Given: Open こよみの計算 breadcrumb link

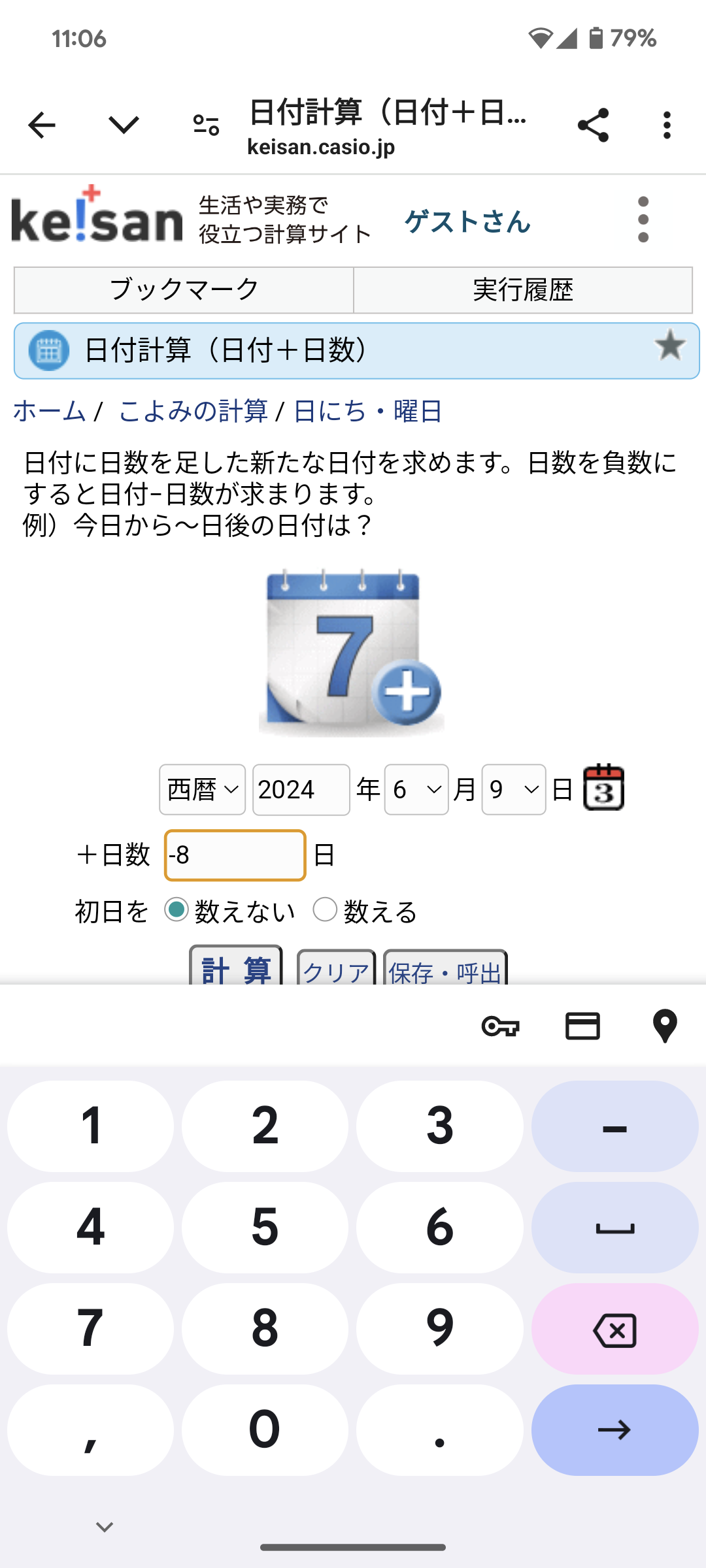Looking at the screenshot, I should click(x=193, y=411).
